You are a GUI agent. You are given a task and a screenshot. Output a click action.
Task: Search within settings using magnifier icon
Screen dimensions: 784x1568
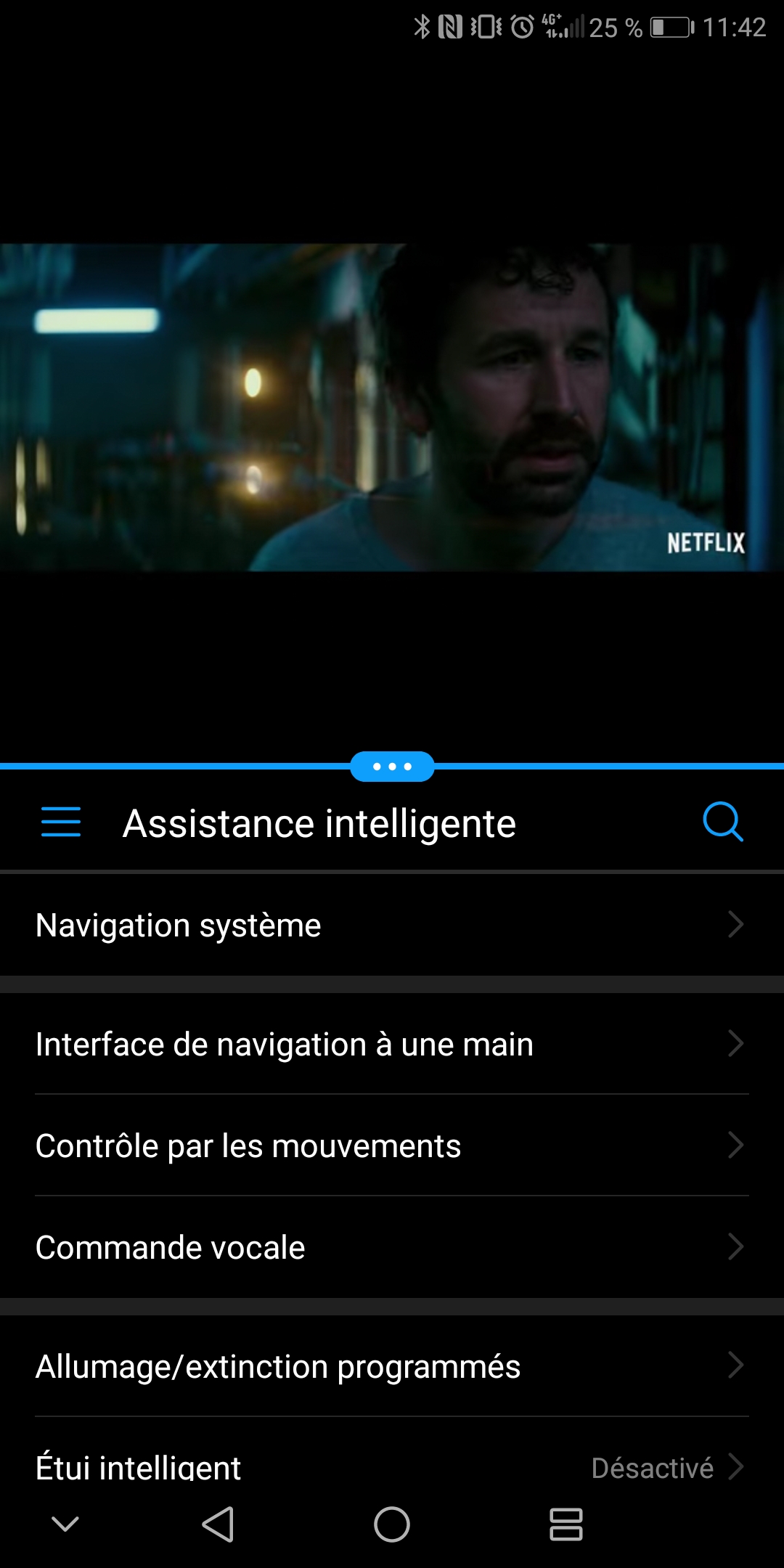click(723, 822)
